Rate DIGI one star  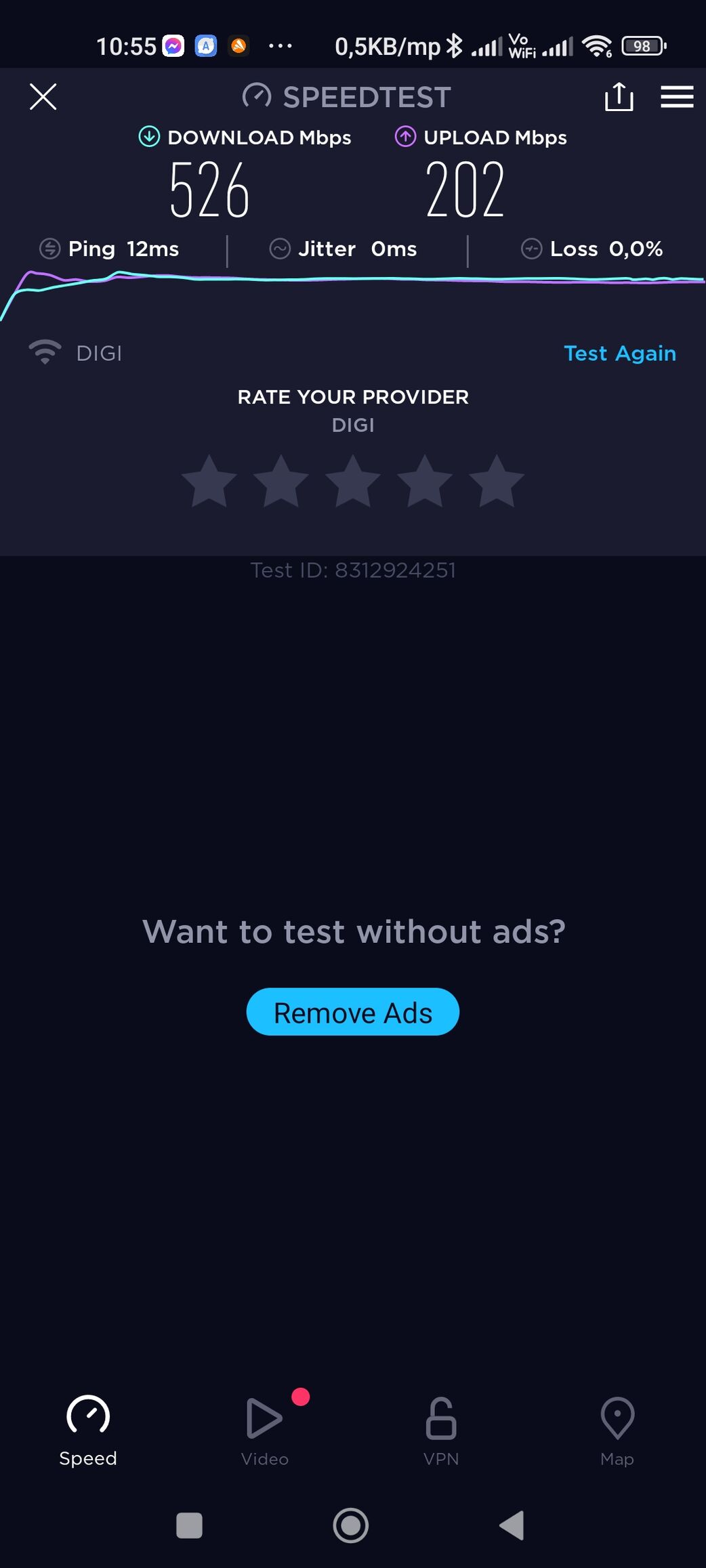click(x=209, y=482)
